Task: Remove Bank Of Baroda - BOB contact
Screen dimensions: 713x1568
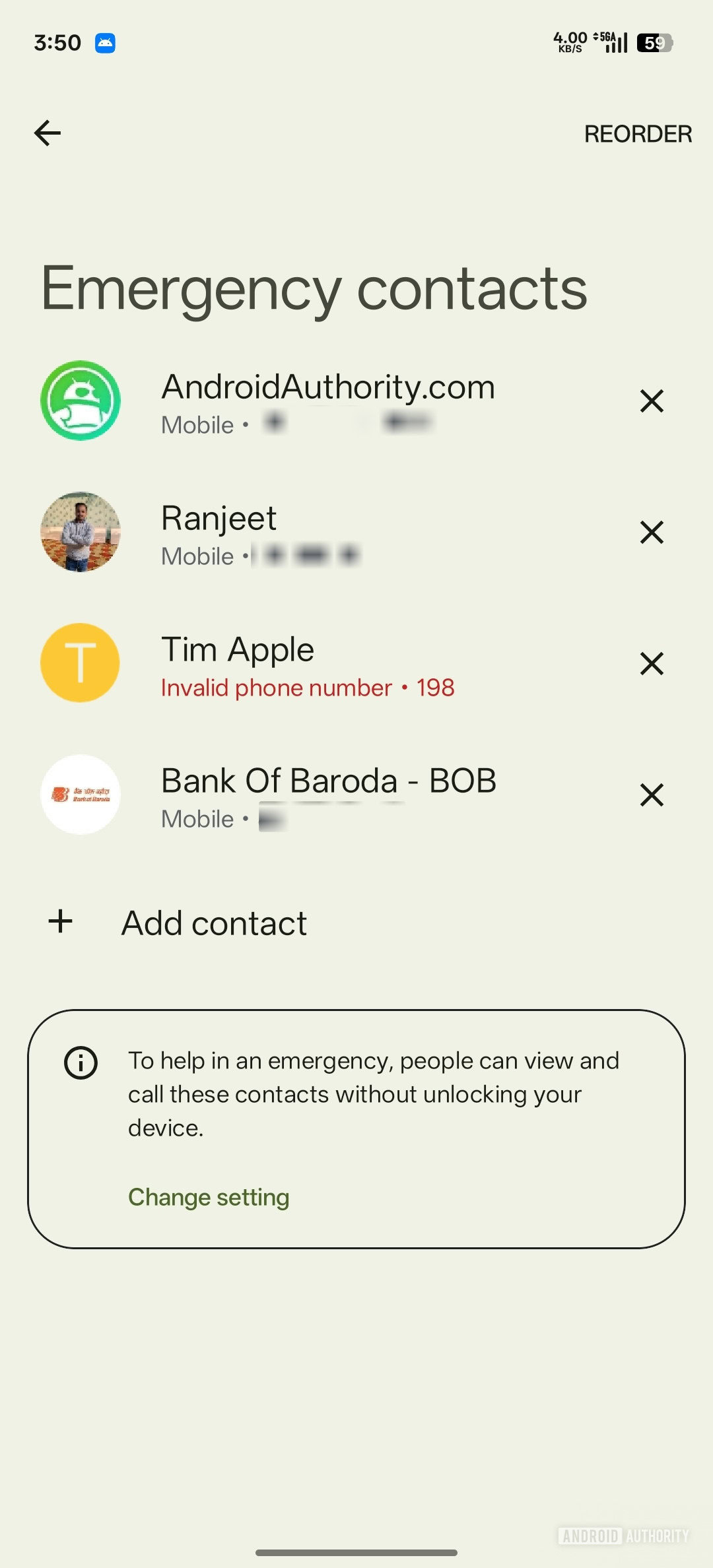Action: (x=652, y=795)
